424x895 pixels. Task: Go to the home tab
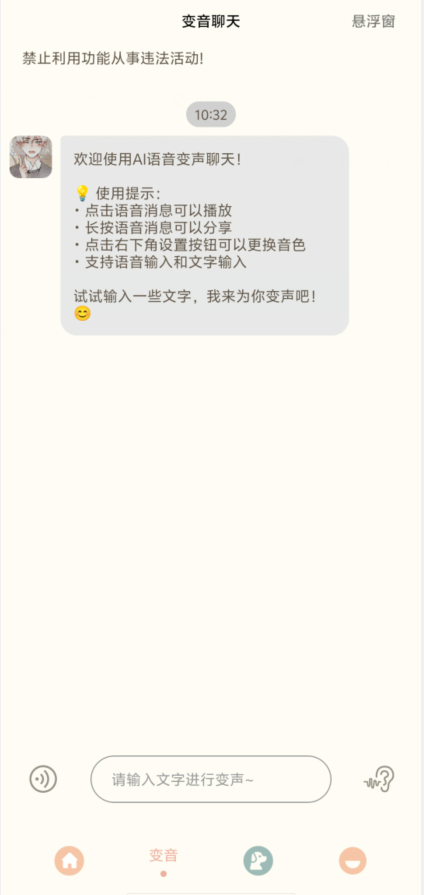[x=69, y=860]
